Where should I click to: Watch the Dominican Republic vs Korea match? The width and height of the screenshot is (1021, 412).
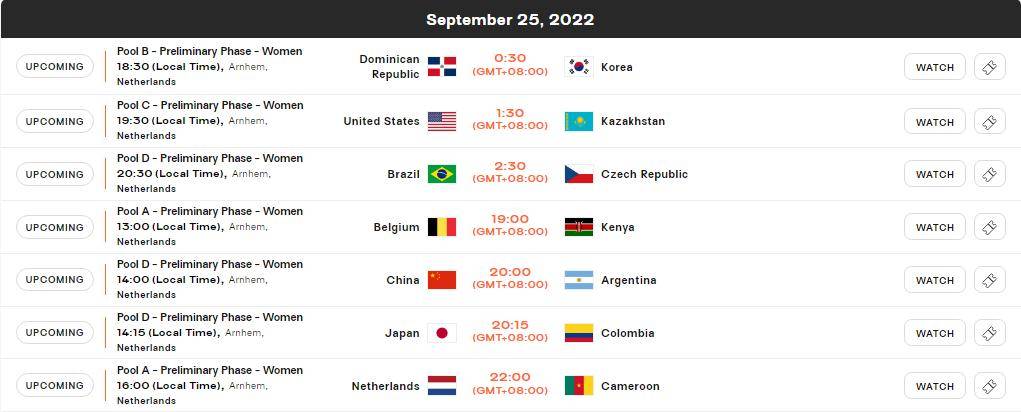pos(934,67)
